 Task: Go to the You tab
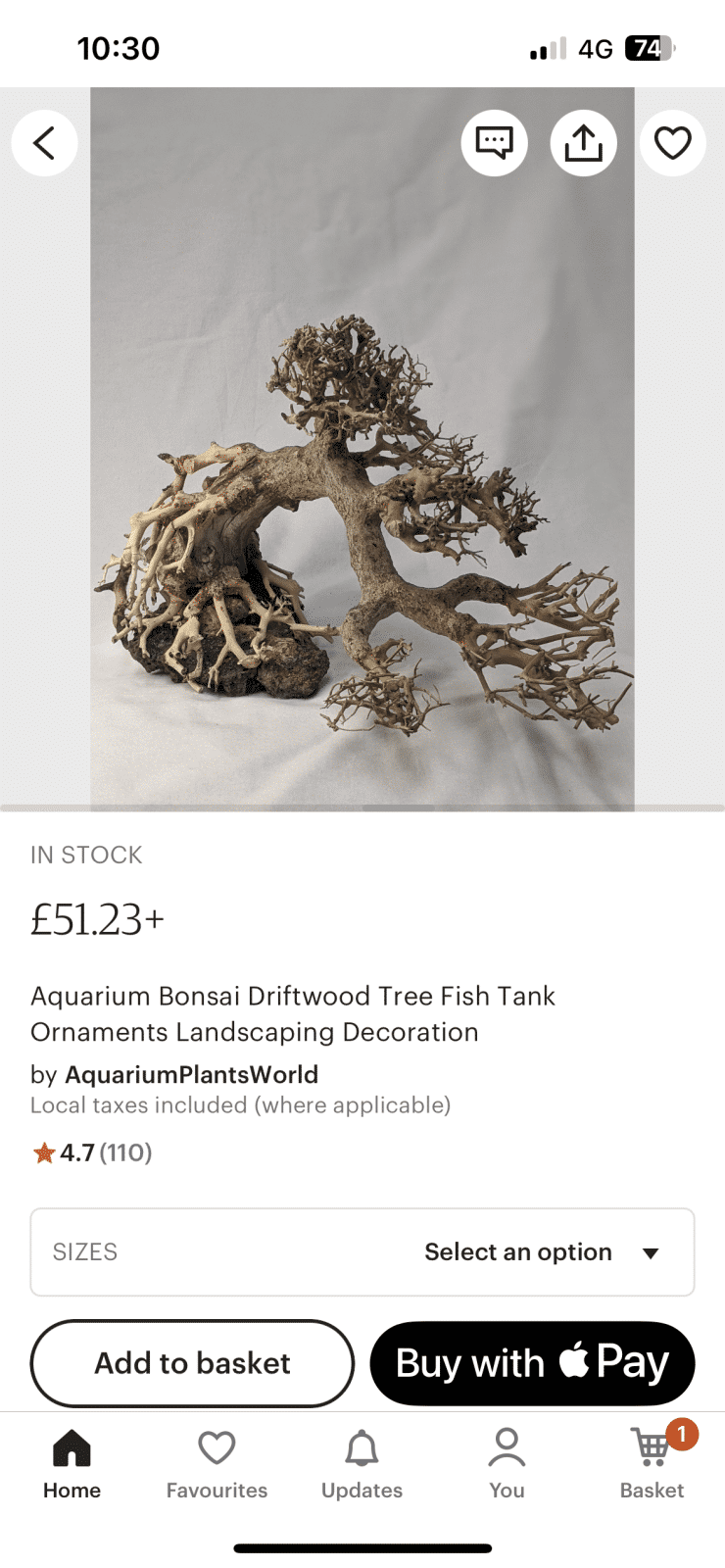pos(507,1464)
